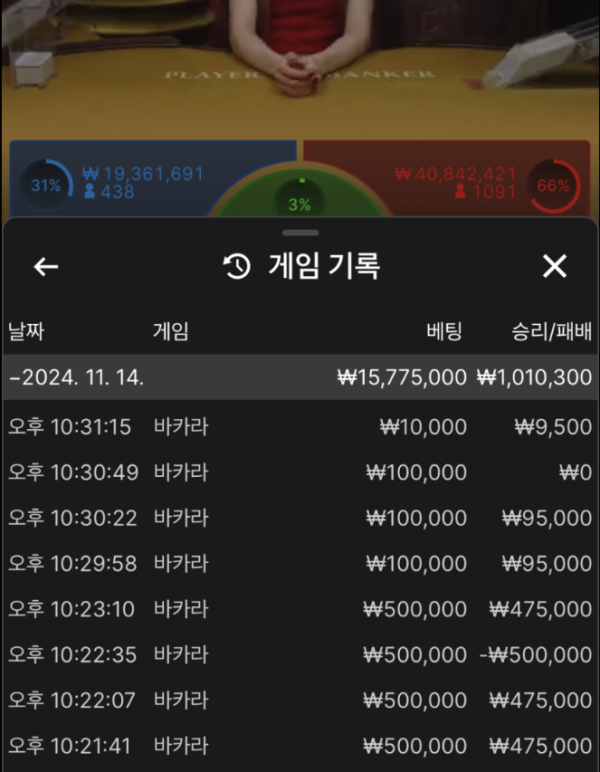Close the 게임 기록 panel
600x772 pixels.
pyautogui.click(x=554, y=266)
